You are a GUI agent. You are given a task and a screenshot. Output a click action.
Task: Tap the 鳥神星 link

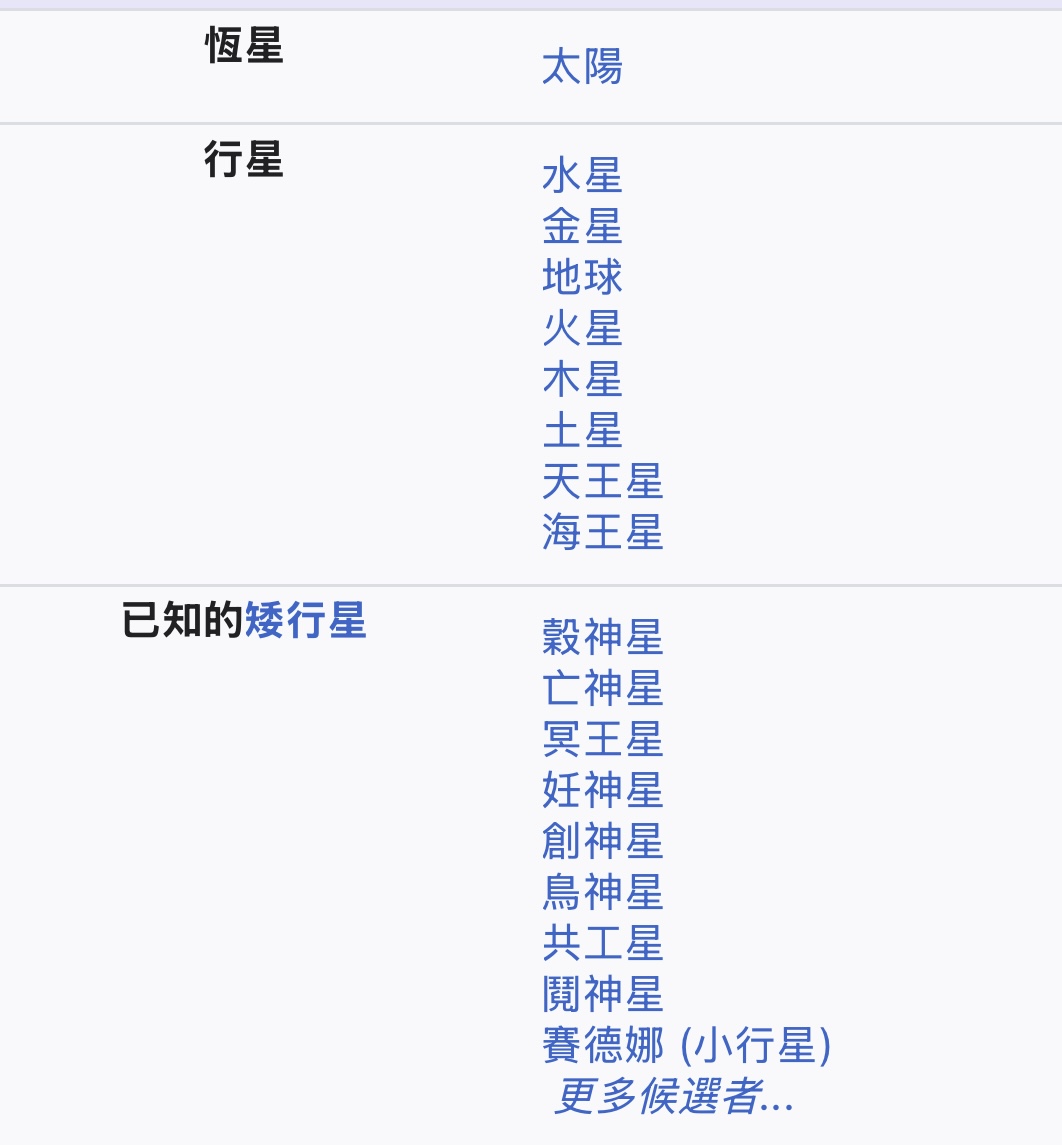click(602, 892)
